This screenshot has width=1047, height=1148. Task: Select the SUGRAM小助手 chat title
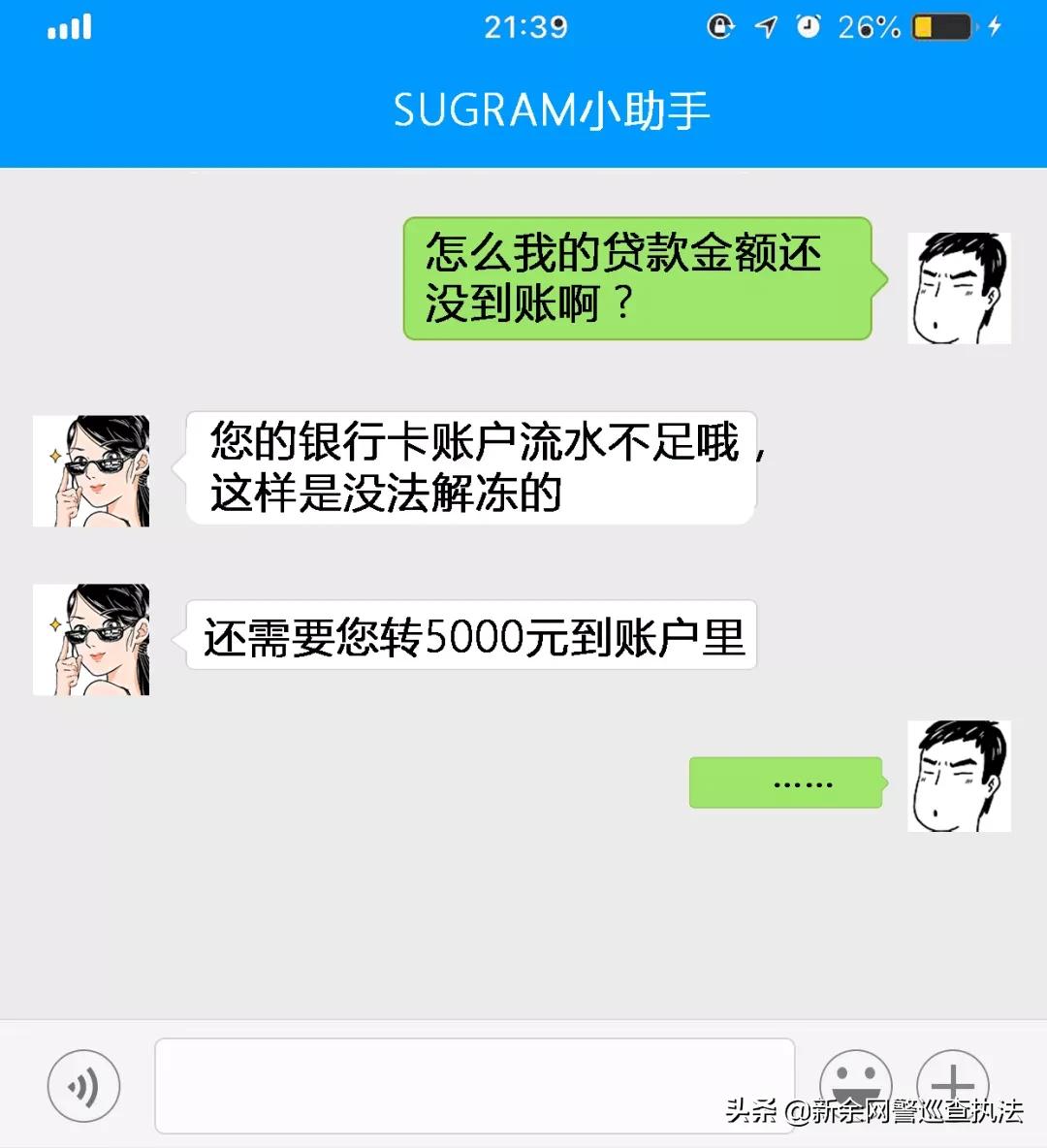(x=553, y=112)
